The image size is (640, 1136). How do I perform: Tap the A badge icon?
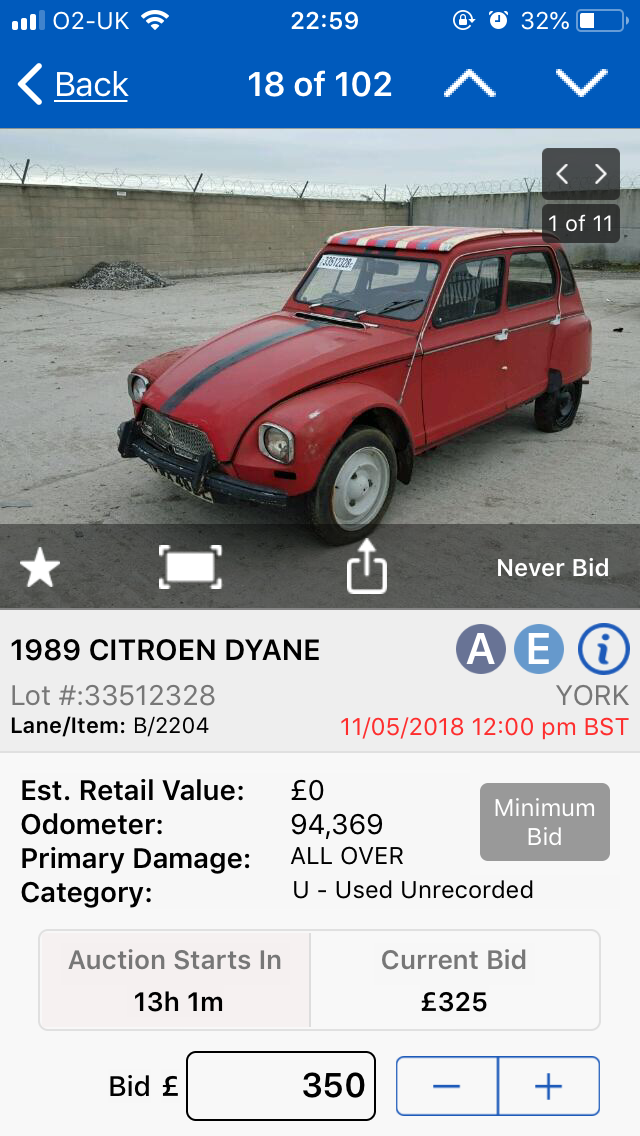pyautogui.click(x=481, y=649)
